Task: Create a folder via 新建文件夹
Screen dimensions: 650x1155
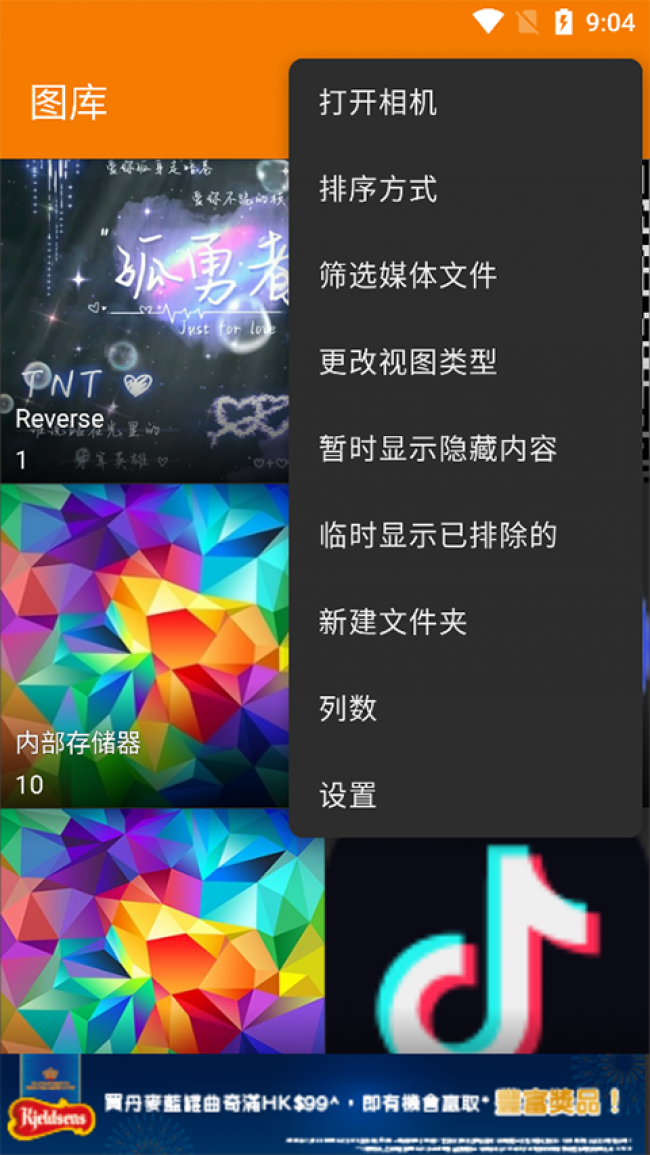Action: (x=392, y=622)
